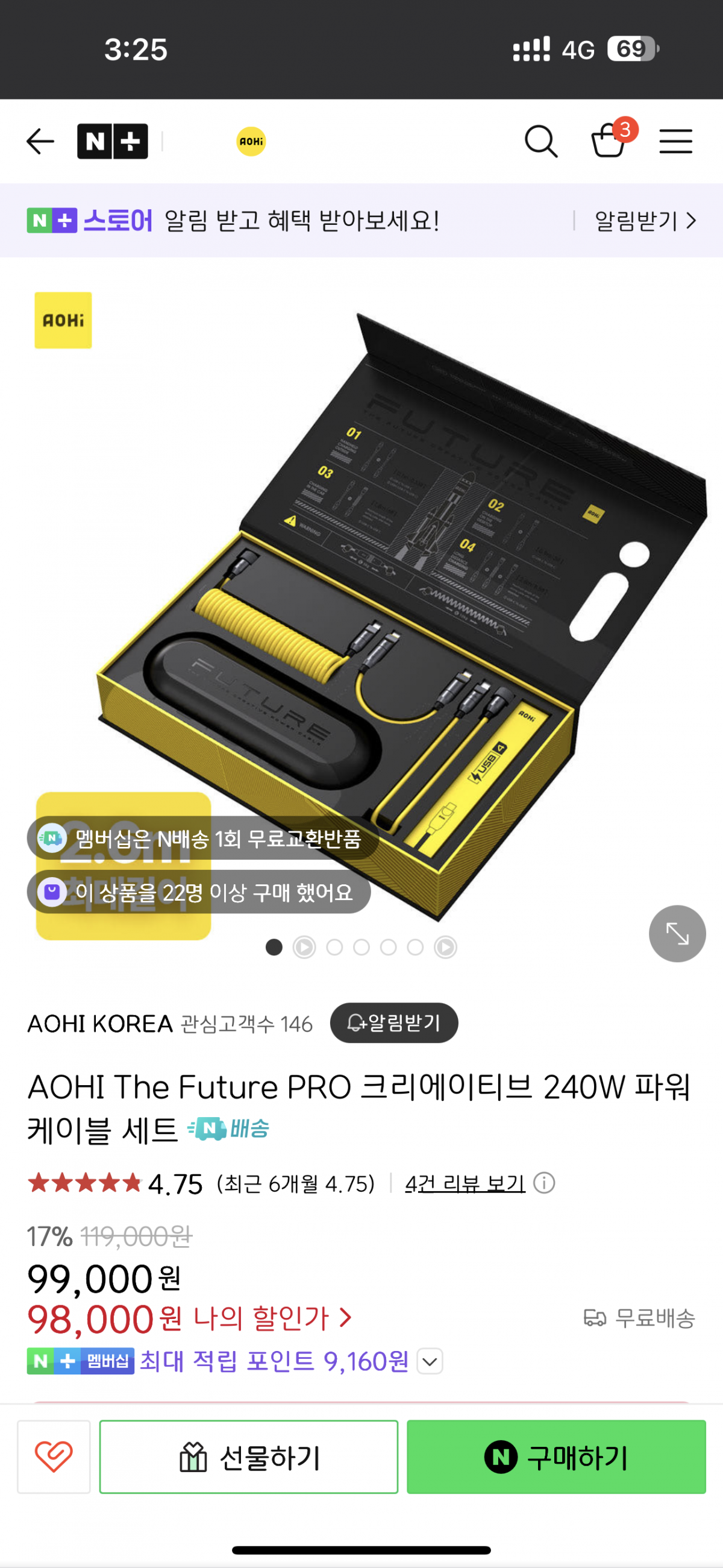The image size is (723, 1568).
Task: Open the shopping cart with 3 items
Action: [x=609, y=141]
